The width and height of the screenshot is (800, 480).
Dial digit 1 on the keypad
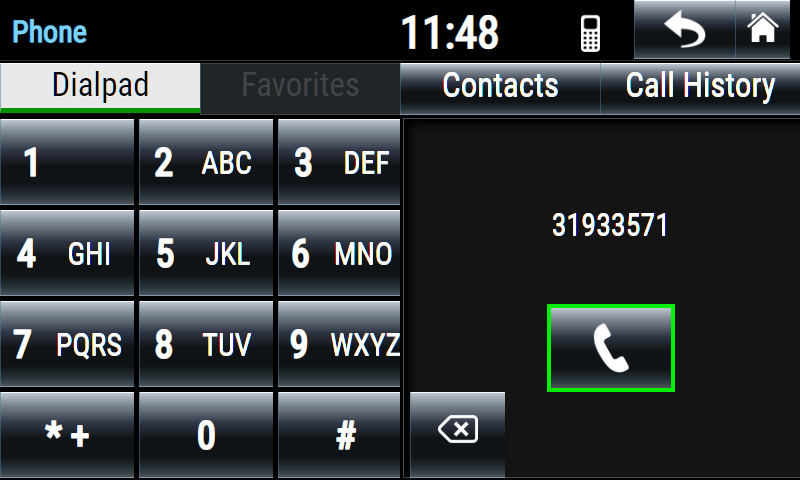tap(67, 163)
